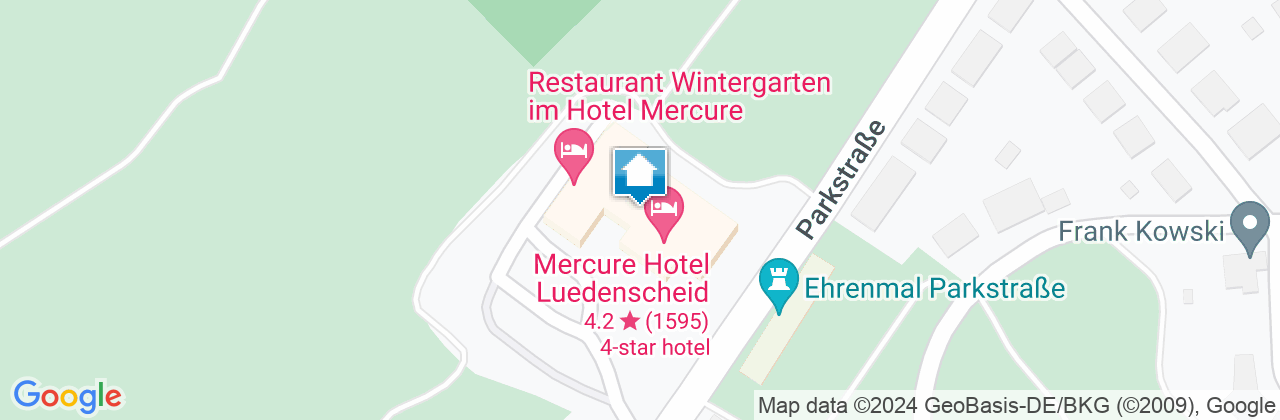Open the Restaurant Wintergarten hotel pin
This screenshot has height=420, width=1280.
coord(573,153)
